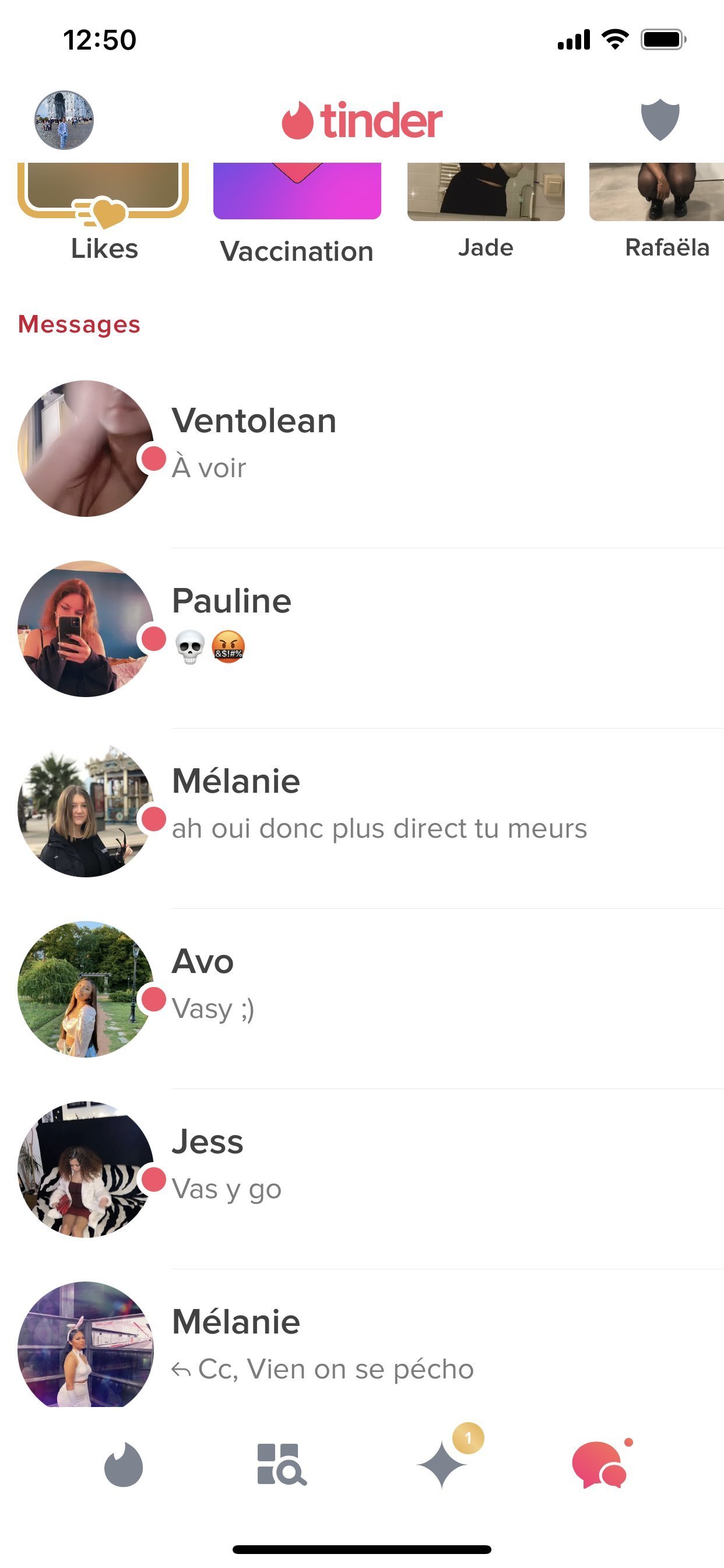
Task: Open Mélanie's chat saying tu meurs
Action: point(362,809)
